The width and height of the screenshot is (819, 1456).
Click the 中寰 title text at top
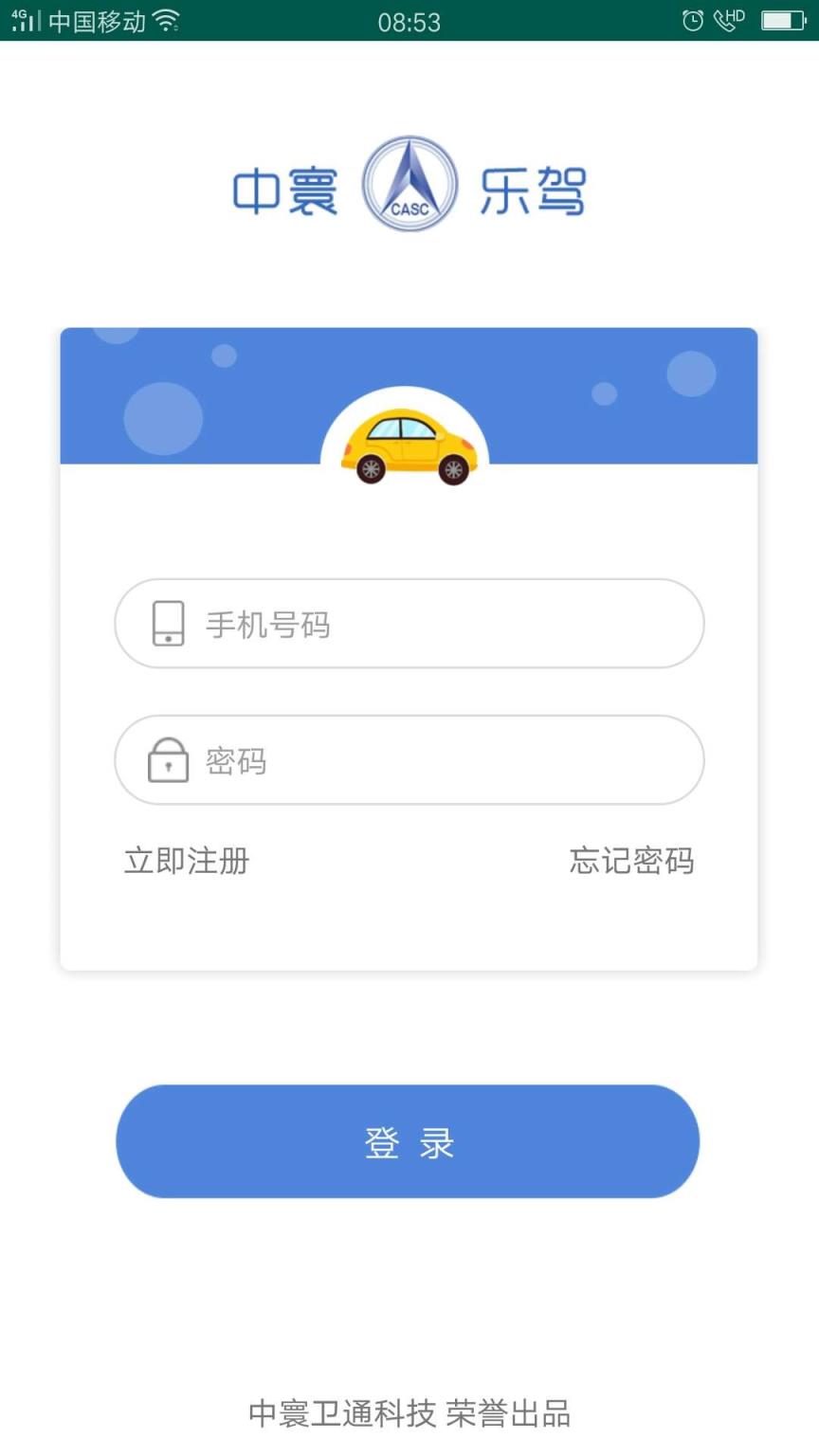point(286,187)
